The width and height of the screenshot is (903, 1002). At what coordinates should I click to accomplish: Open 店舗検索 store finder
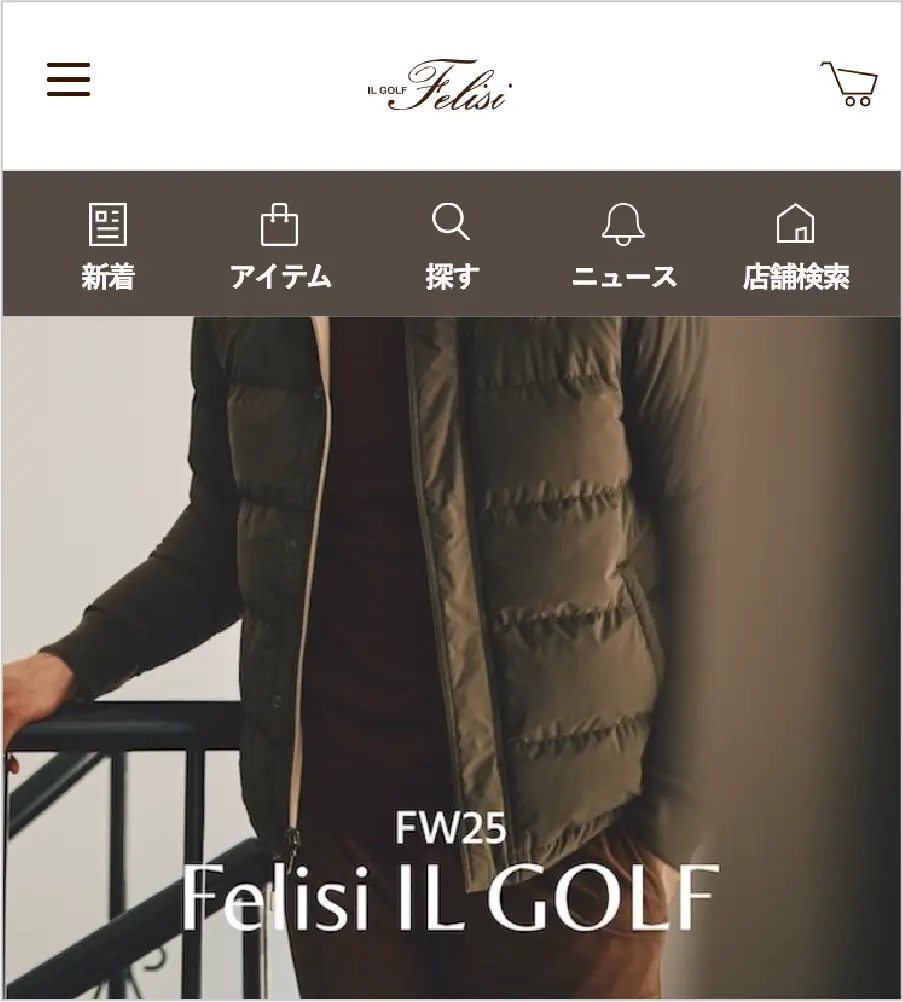796,246
